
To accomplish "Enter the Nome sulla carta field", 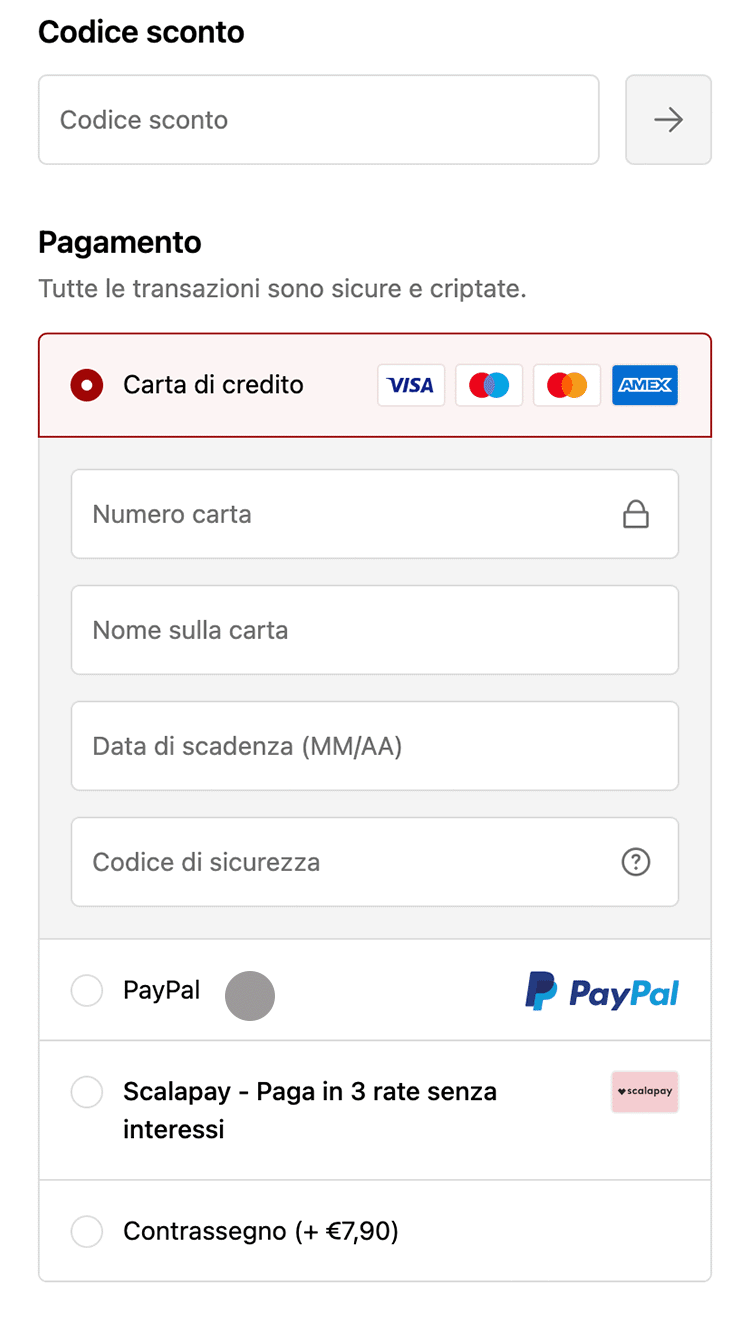I will click(x=375, y=630).
